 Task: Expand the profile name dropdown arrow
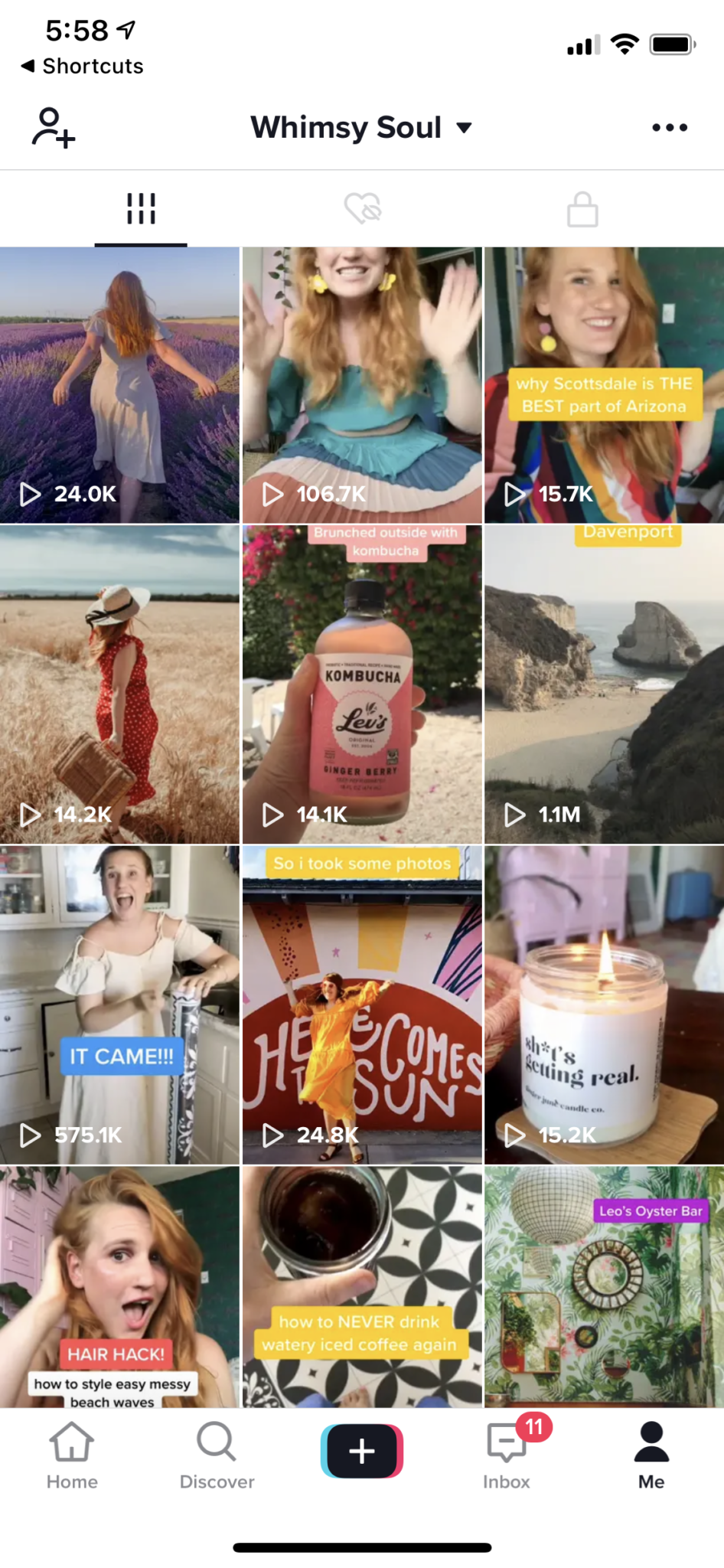(465, 128)
